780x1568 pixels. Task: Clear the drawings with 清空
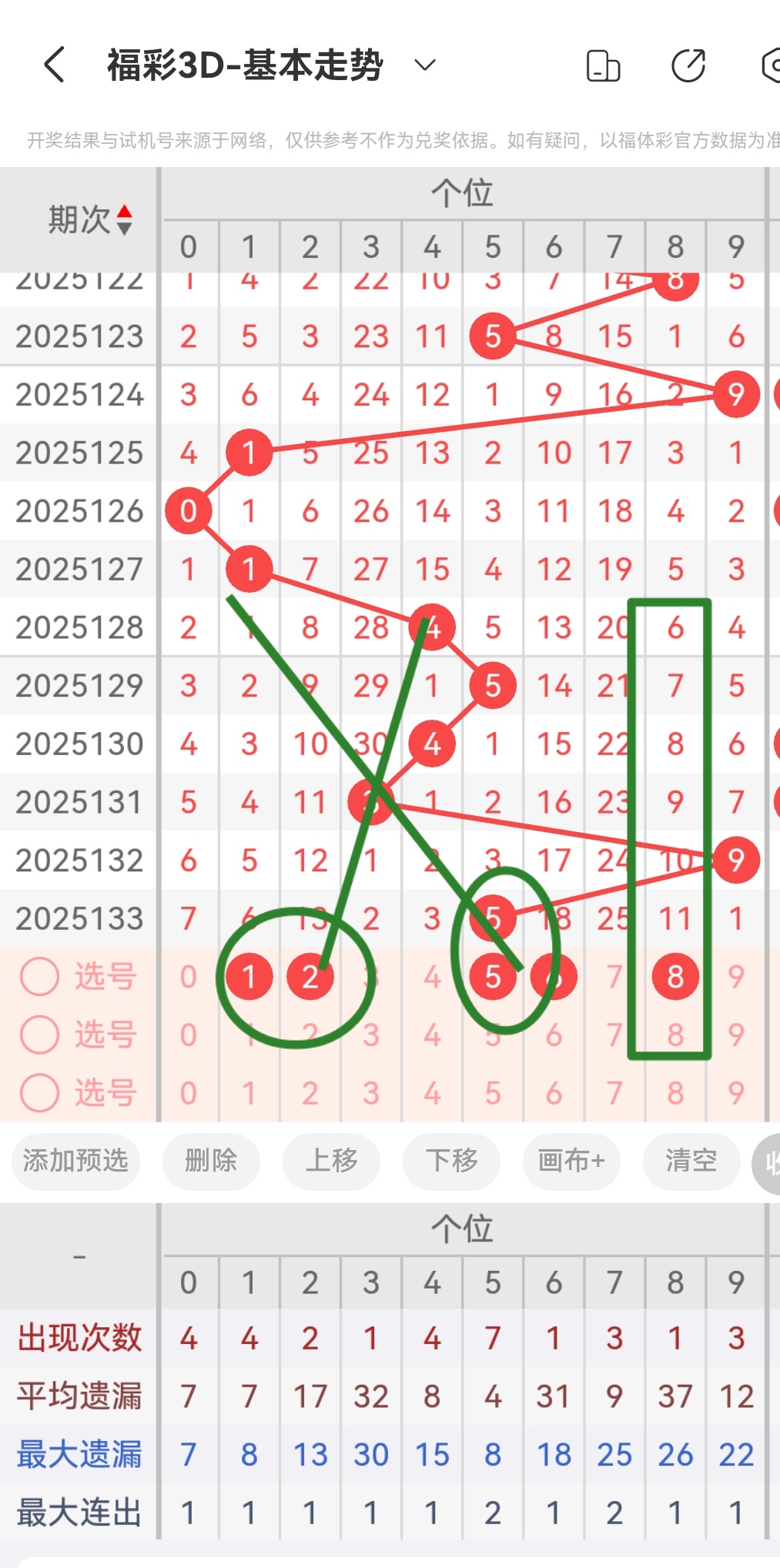[691, 1160]
